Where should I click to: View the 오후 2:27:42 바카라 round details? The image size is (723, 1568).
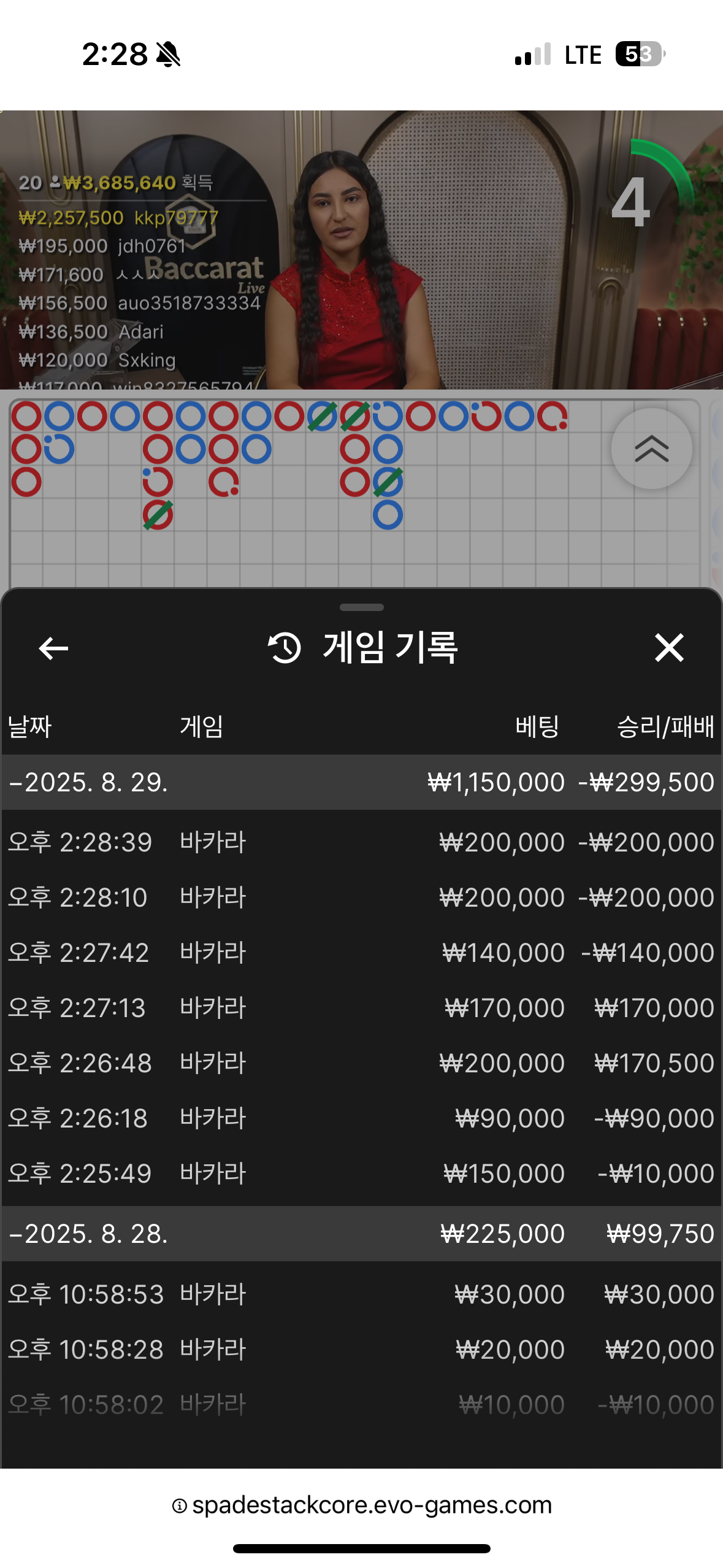pos(361,953)
